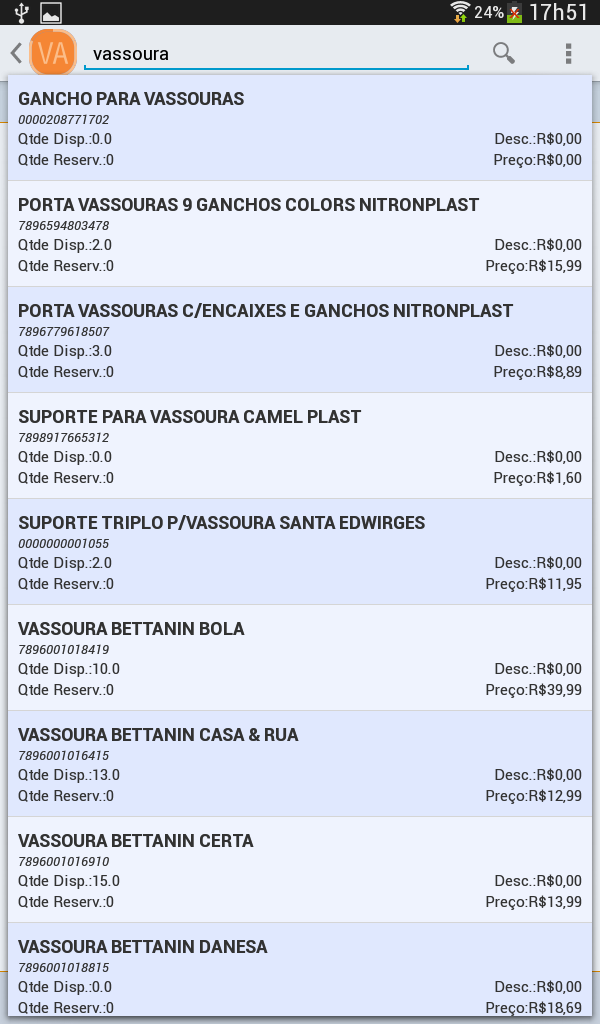
Task: Tap the magnifier search icon
Action: pos(503,53)
